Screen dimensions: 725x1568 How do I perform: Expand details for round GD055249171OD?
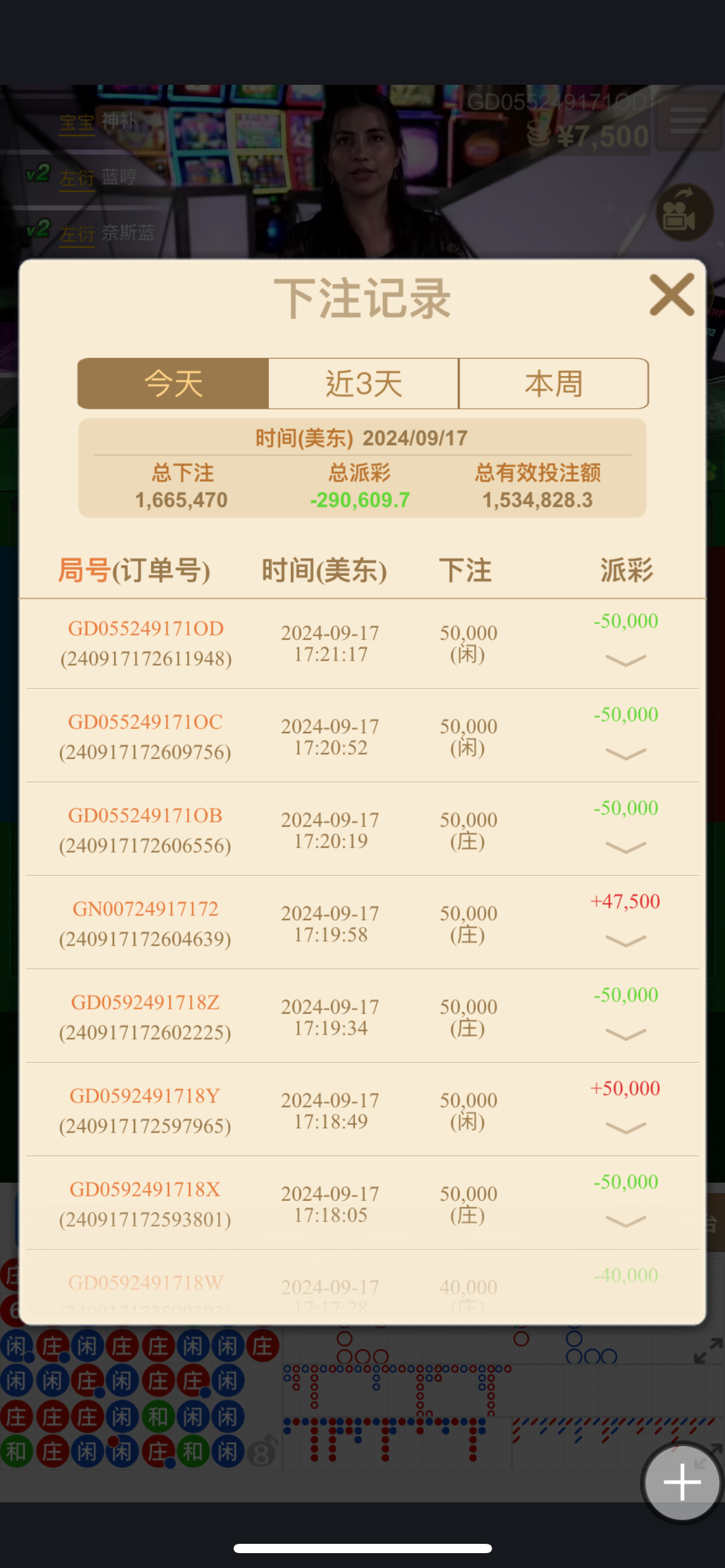625,661
